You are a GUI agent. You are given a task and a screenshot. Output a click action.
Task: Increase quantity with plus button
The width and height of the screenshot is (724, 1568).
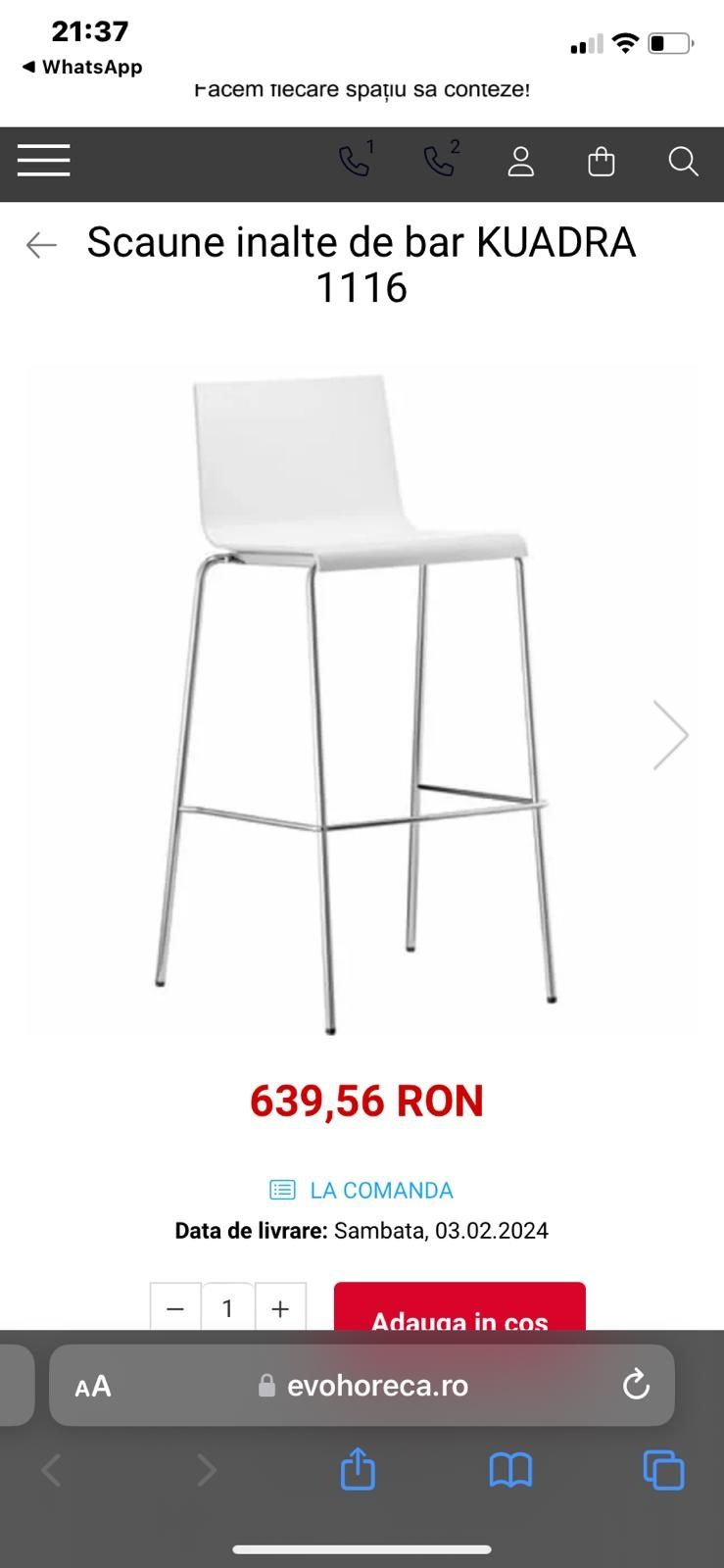click(280, 1308)
